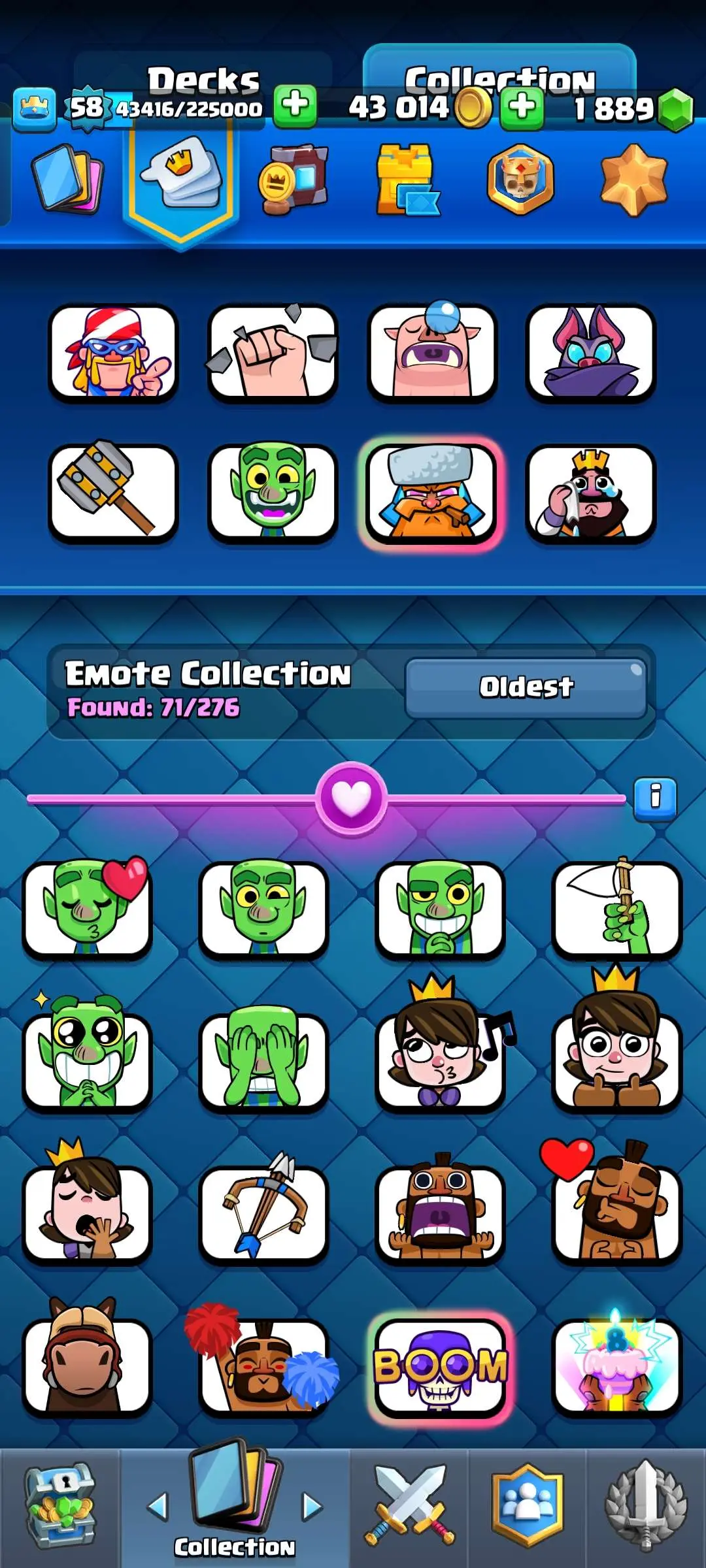Pick the whistling princess emote
This screenshot has height=1568, width=706.
441,1058
